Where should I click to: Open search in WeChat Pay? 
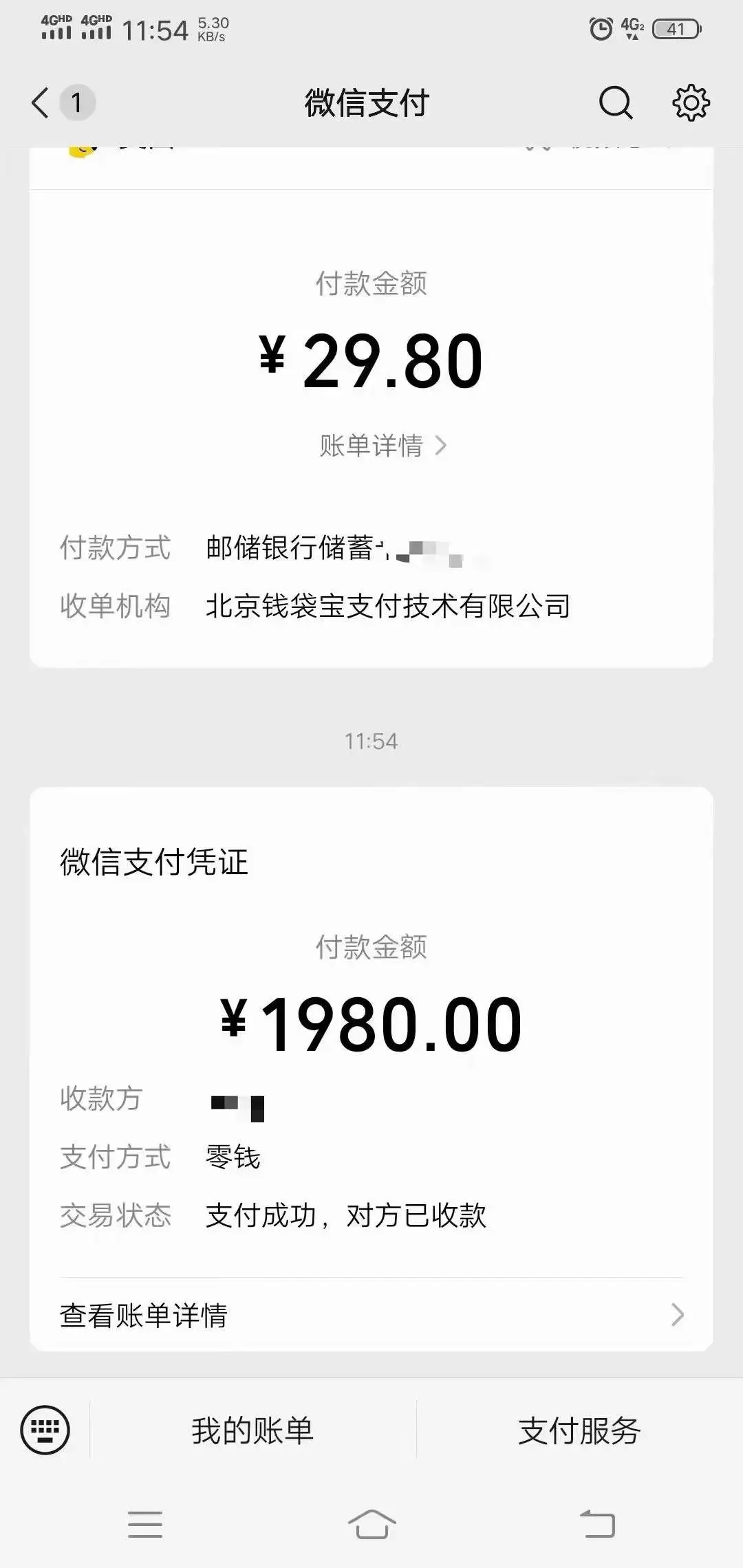pos(616,102)
